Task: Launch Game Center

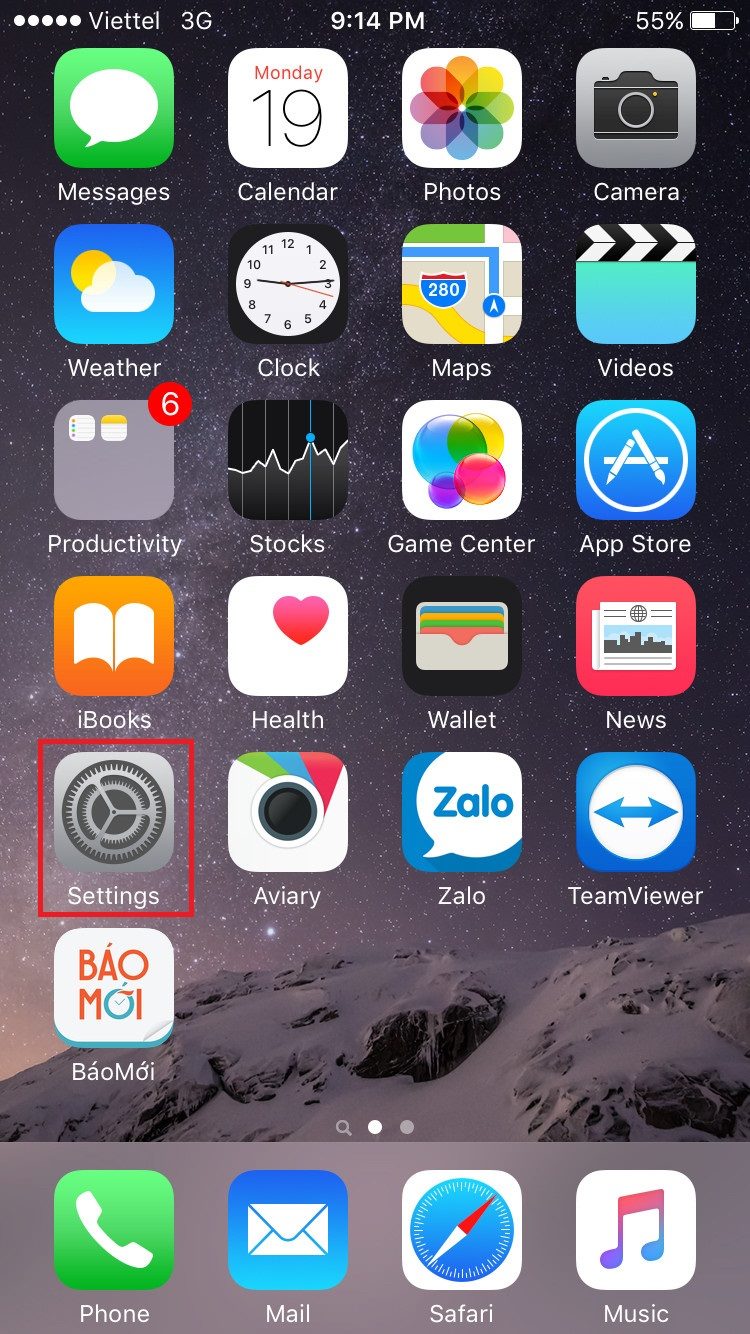Action: tap(461, 460)
